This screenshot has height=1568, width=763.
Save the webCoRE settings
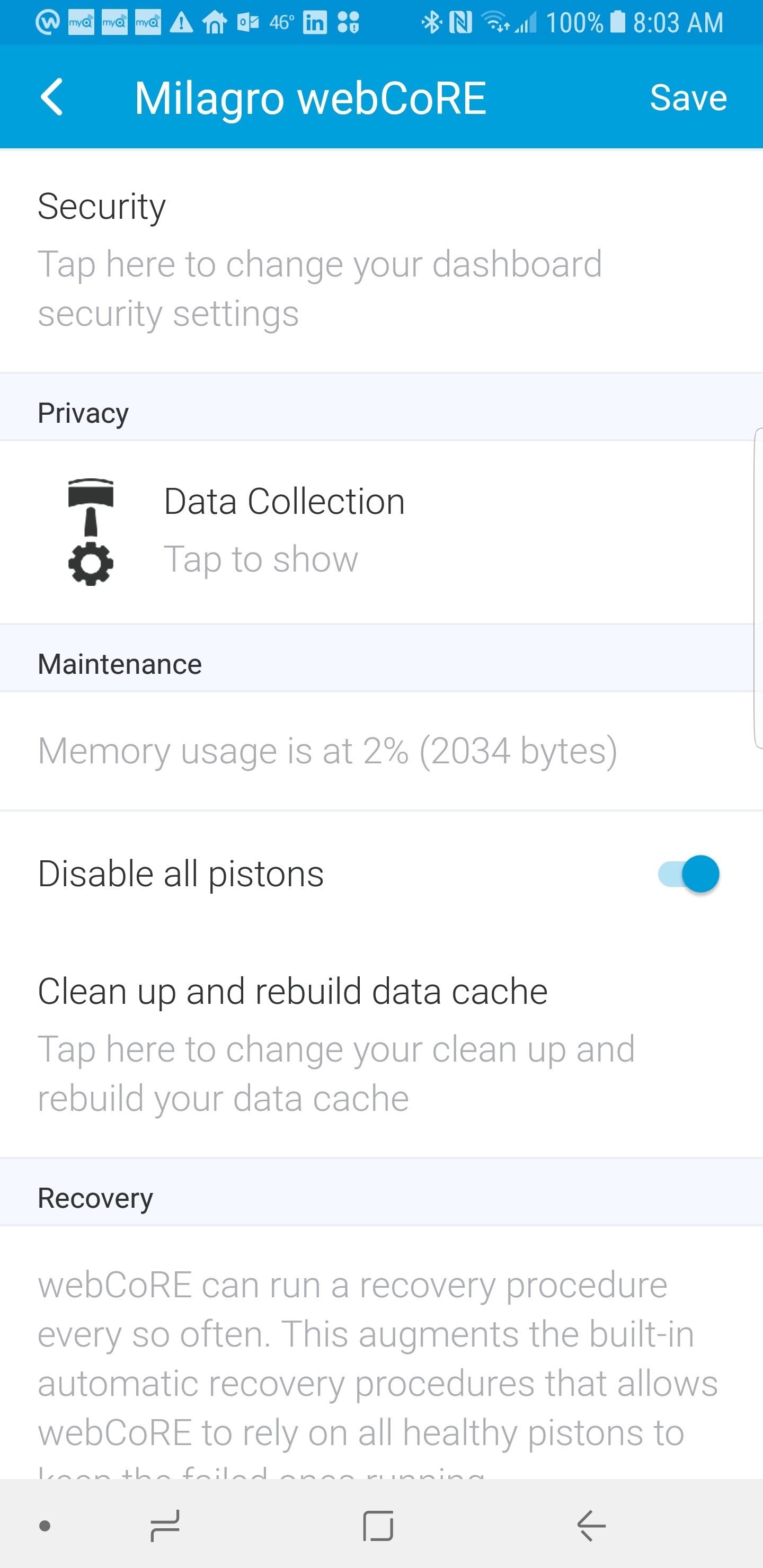click(688, 97)
